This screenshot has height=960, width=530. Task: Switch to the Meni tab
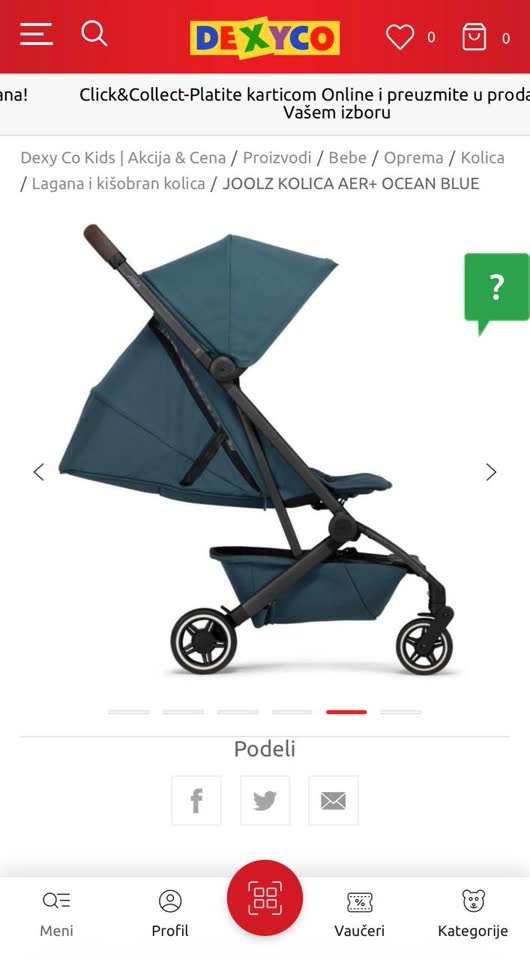56,915
